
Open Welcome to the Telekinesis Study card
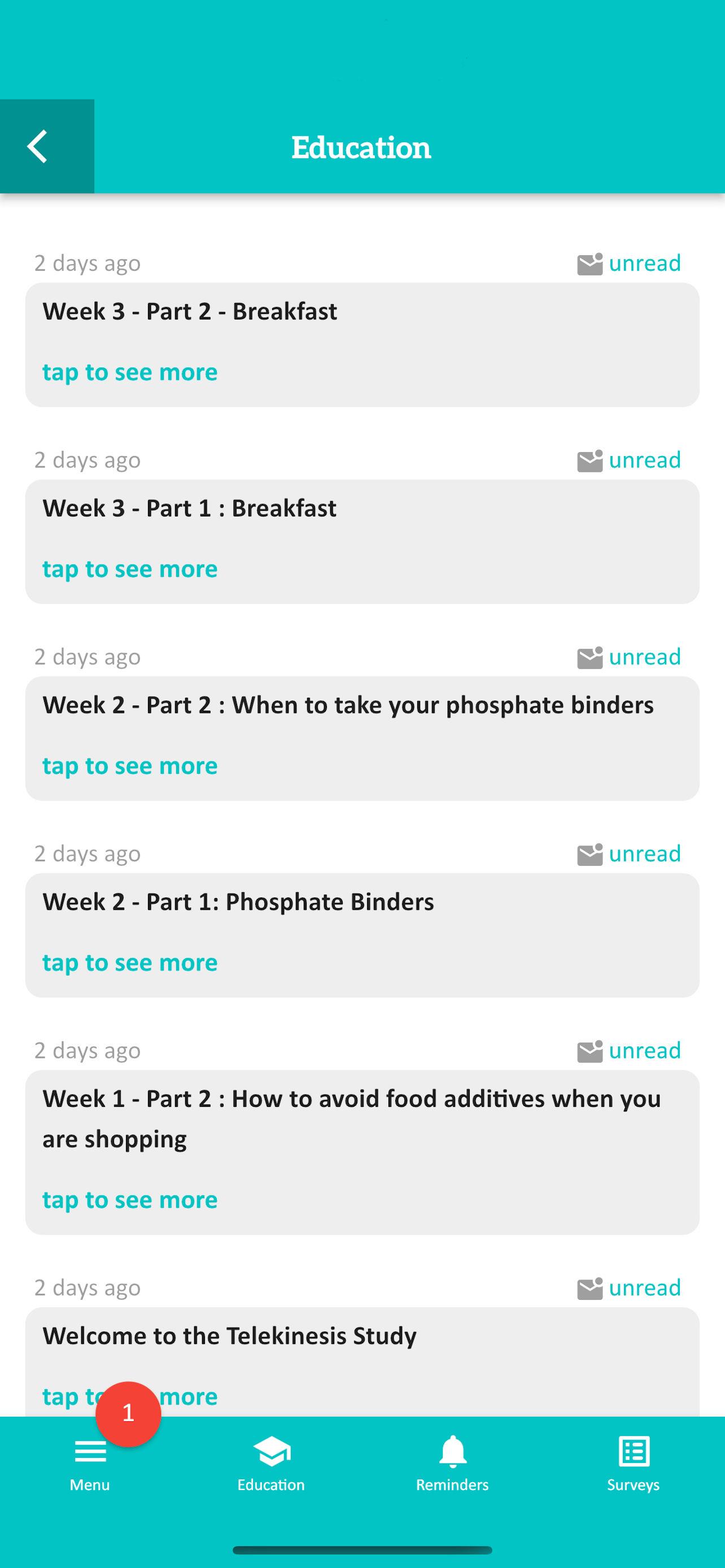pos(362,1362)
